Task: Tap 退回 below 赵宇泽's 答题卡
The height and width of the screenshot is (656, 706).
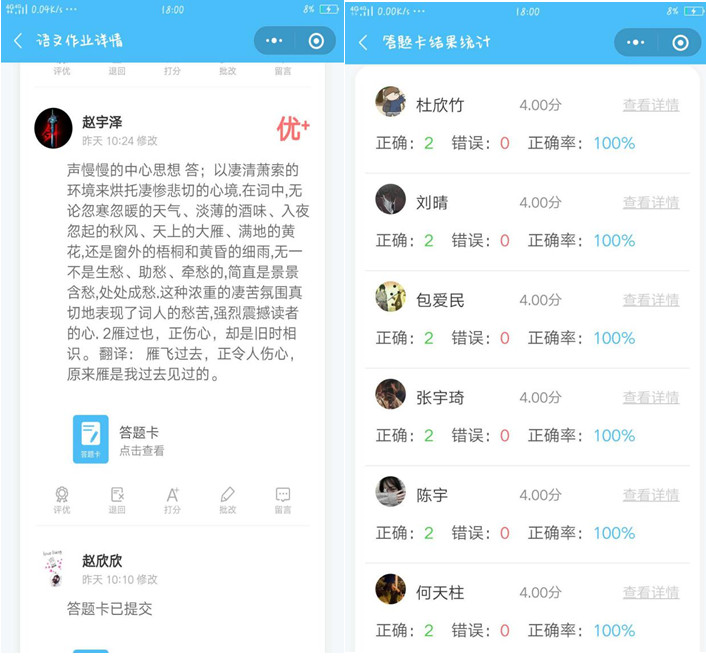Action: [x=117, y=500]
